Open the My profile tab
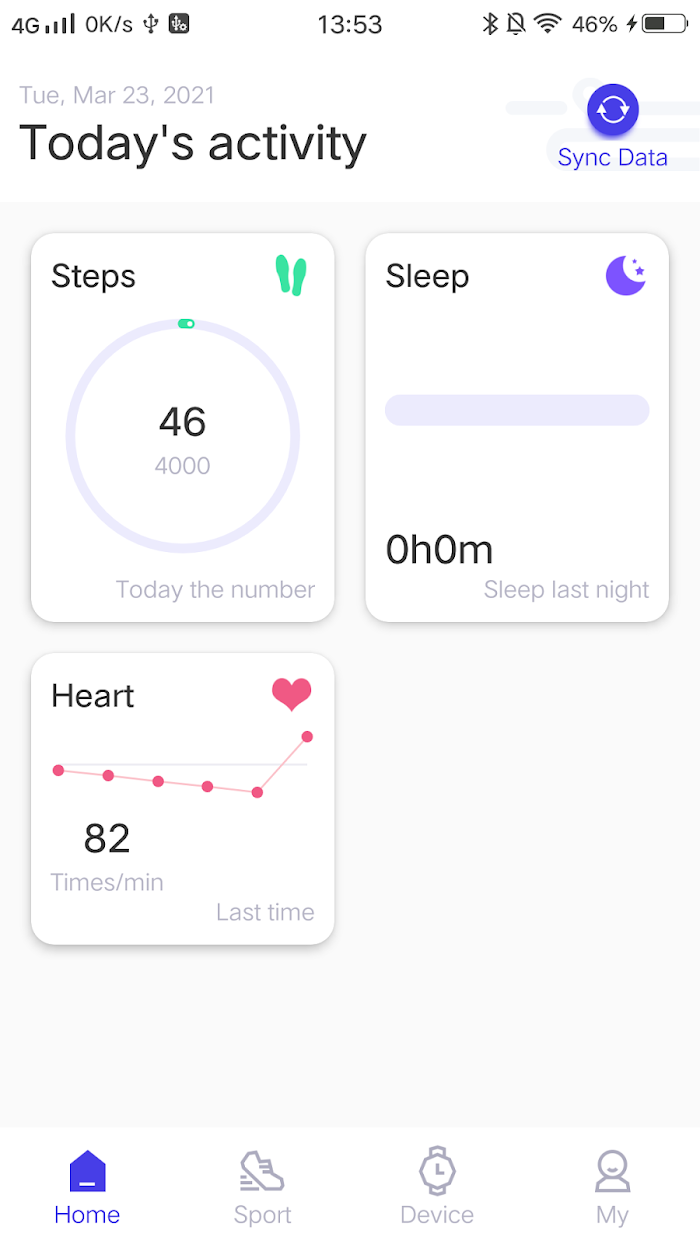This screenshot has height=1244, width=700. (x=612, y=1188)
